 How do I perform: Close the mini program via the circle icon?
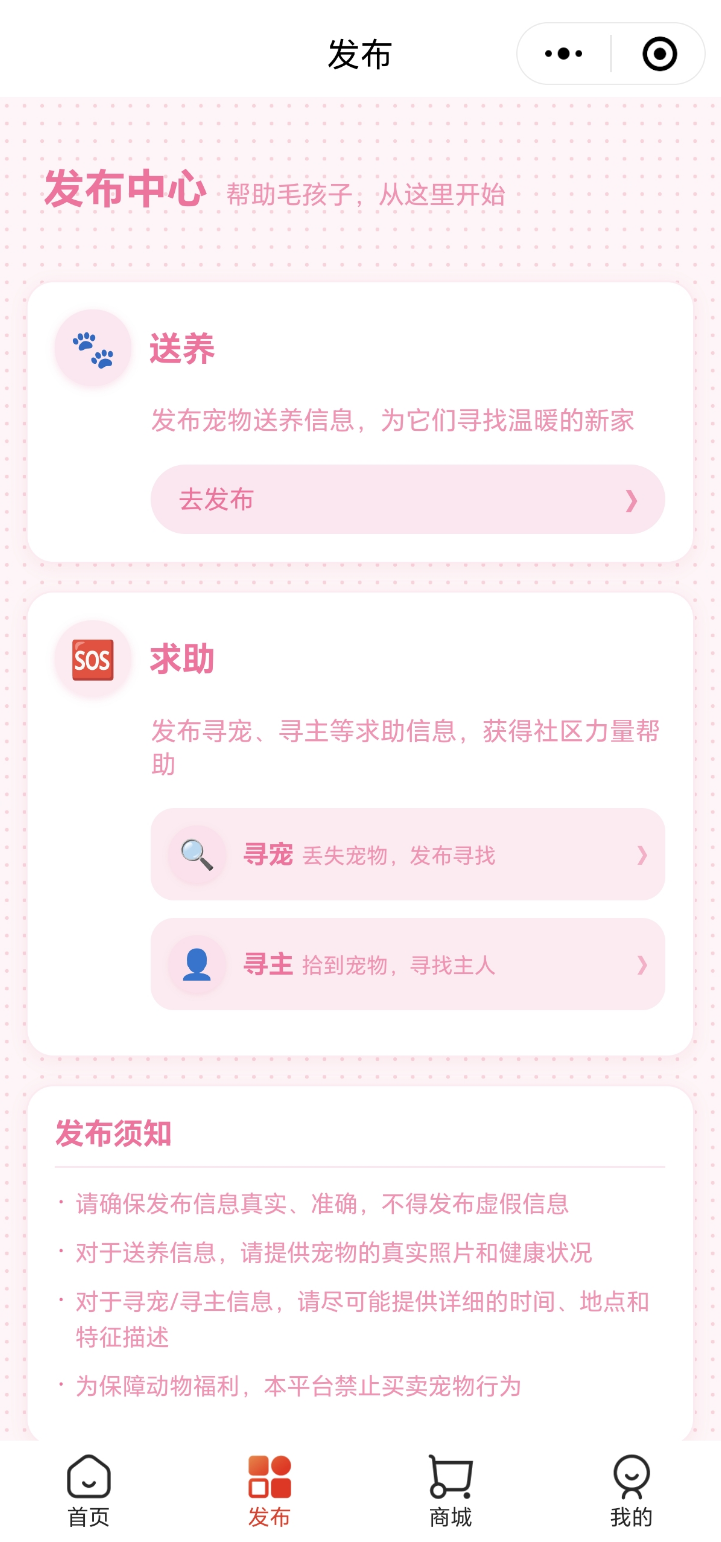point(659,54)
